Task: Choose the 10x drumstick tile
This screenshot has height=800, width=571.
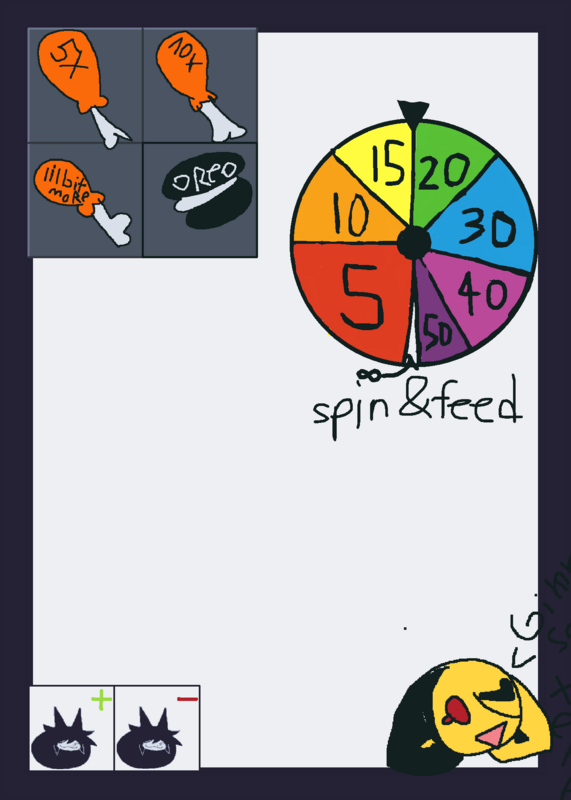Action: [200, 86]
